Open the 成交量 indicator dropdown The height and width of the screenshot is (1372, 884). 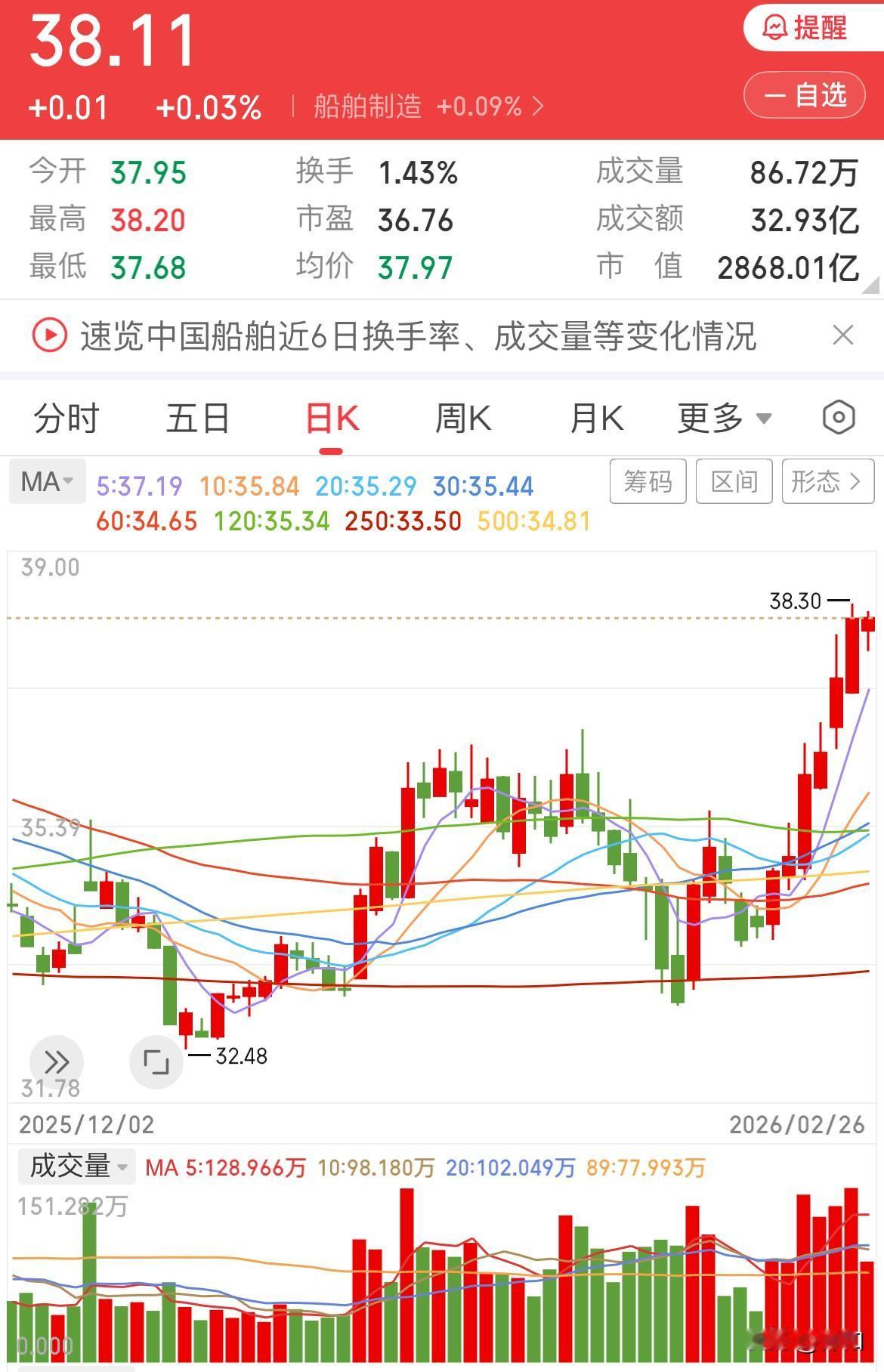pos(74,1166)
